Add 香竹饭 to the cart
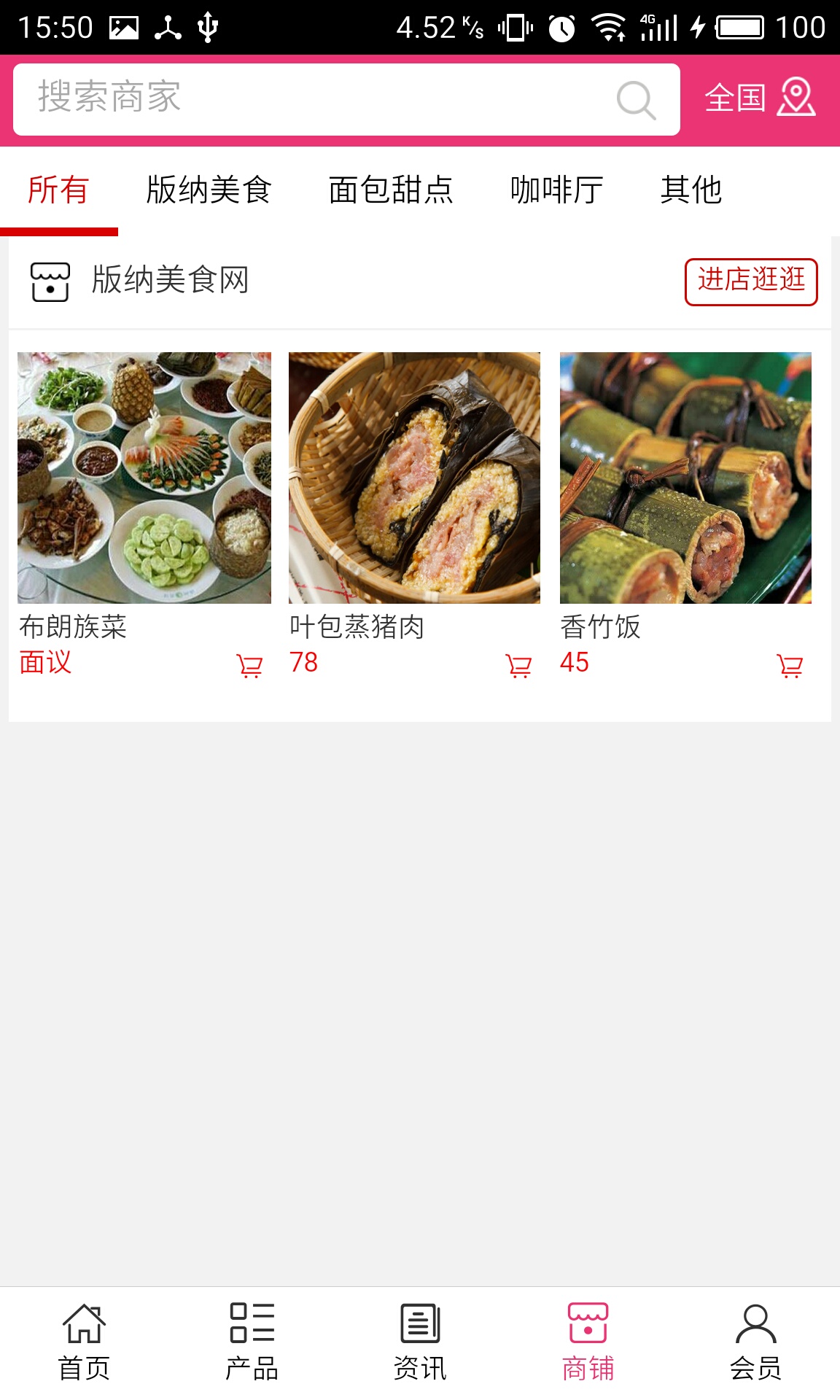Image resolution: width=840 pixels, height=1400 pixels. [x=790, y=666]
